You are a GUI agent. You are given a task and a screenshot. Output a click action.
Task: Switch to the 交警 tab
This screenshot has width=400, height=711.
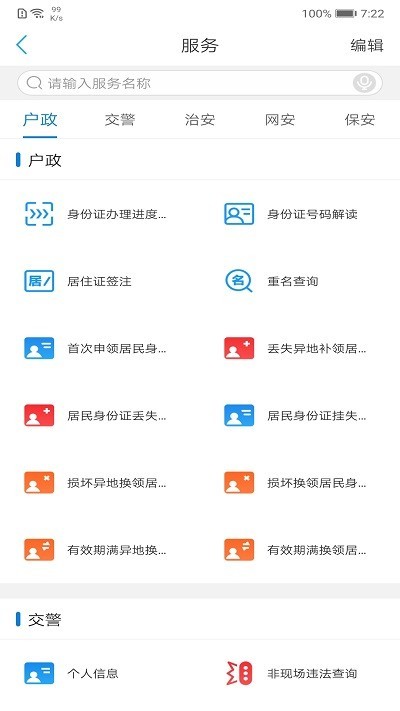click(x=120, y=120)
